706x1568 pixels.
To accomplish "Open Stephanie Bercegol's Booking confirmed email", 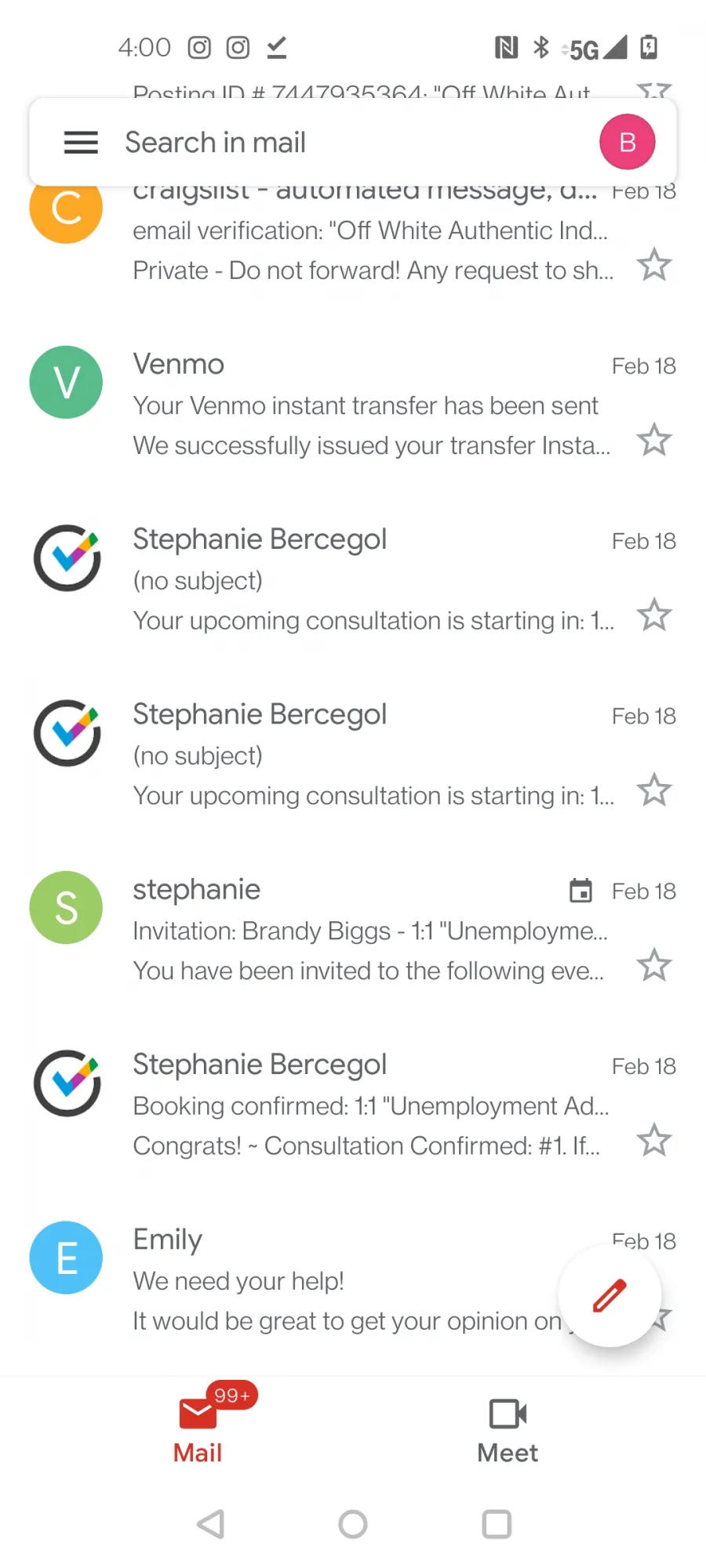I will pyautogui.click(x=353, y=1104).
